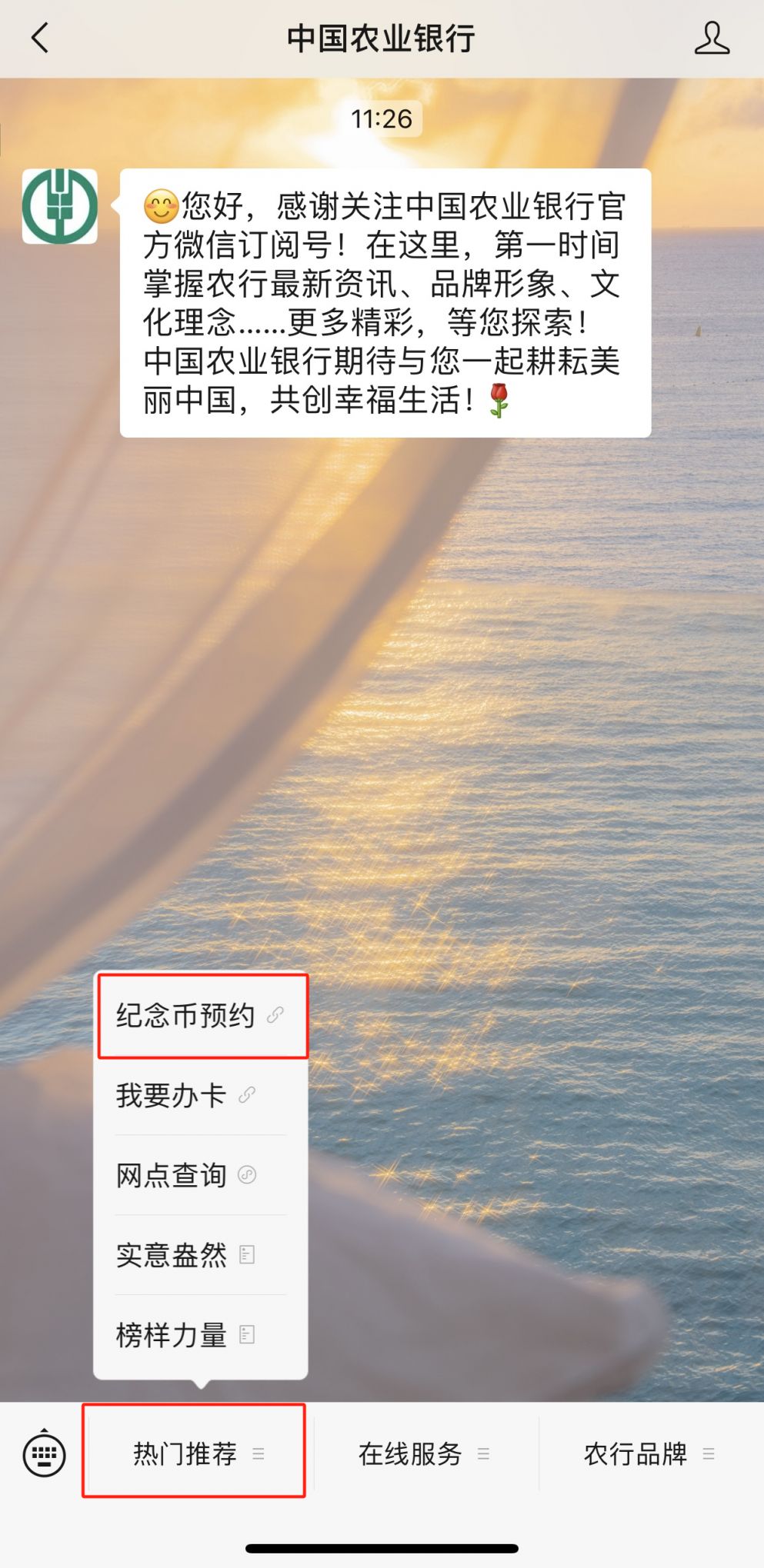This screenshot has height=1568, width=764.
Task: Switch to keyboard input mode
Action: tap(44, 1453)
